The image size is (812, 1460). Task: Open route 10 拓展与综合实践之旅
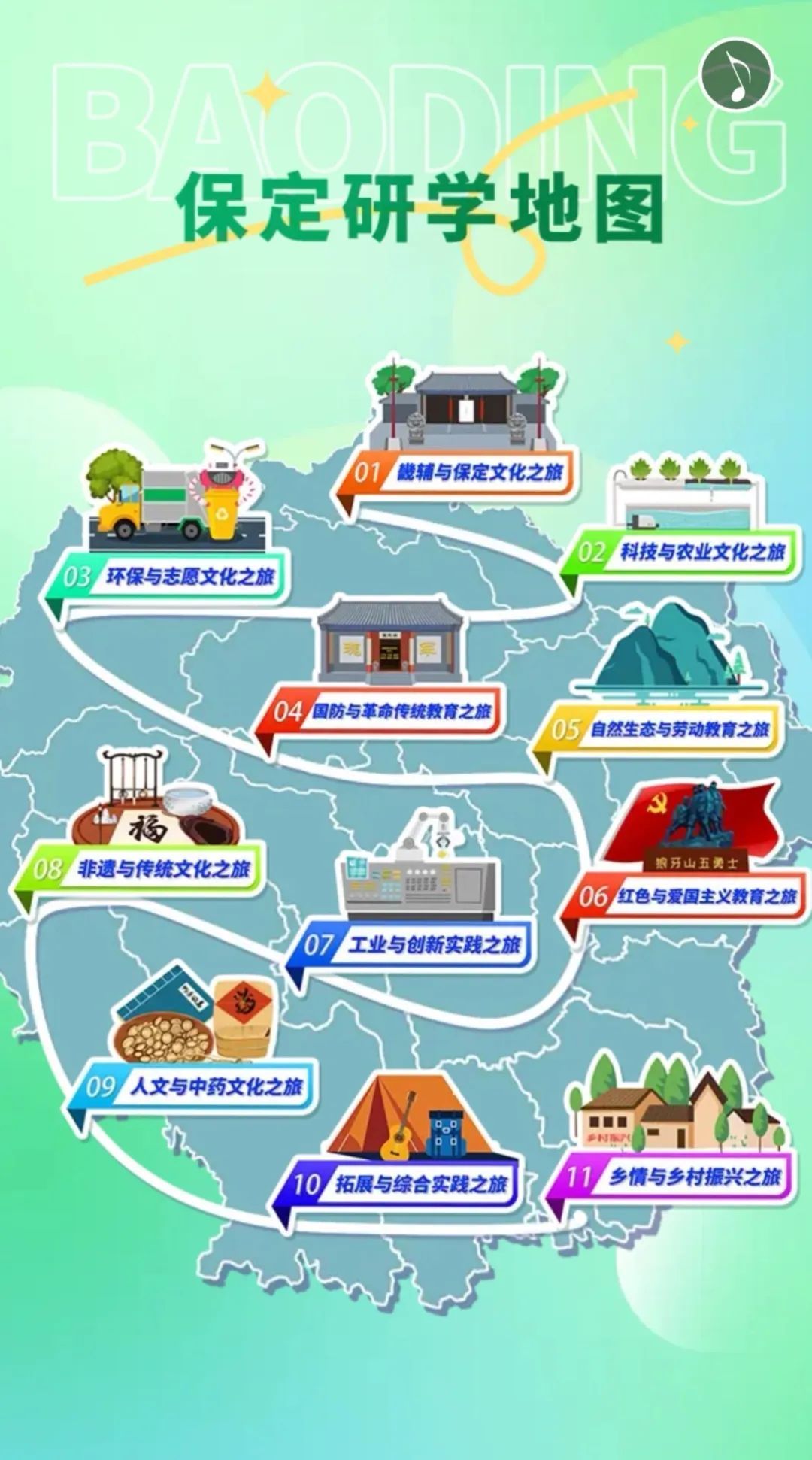coord(400,1185)
